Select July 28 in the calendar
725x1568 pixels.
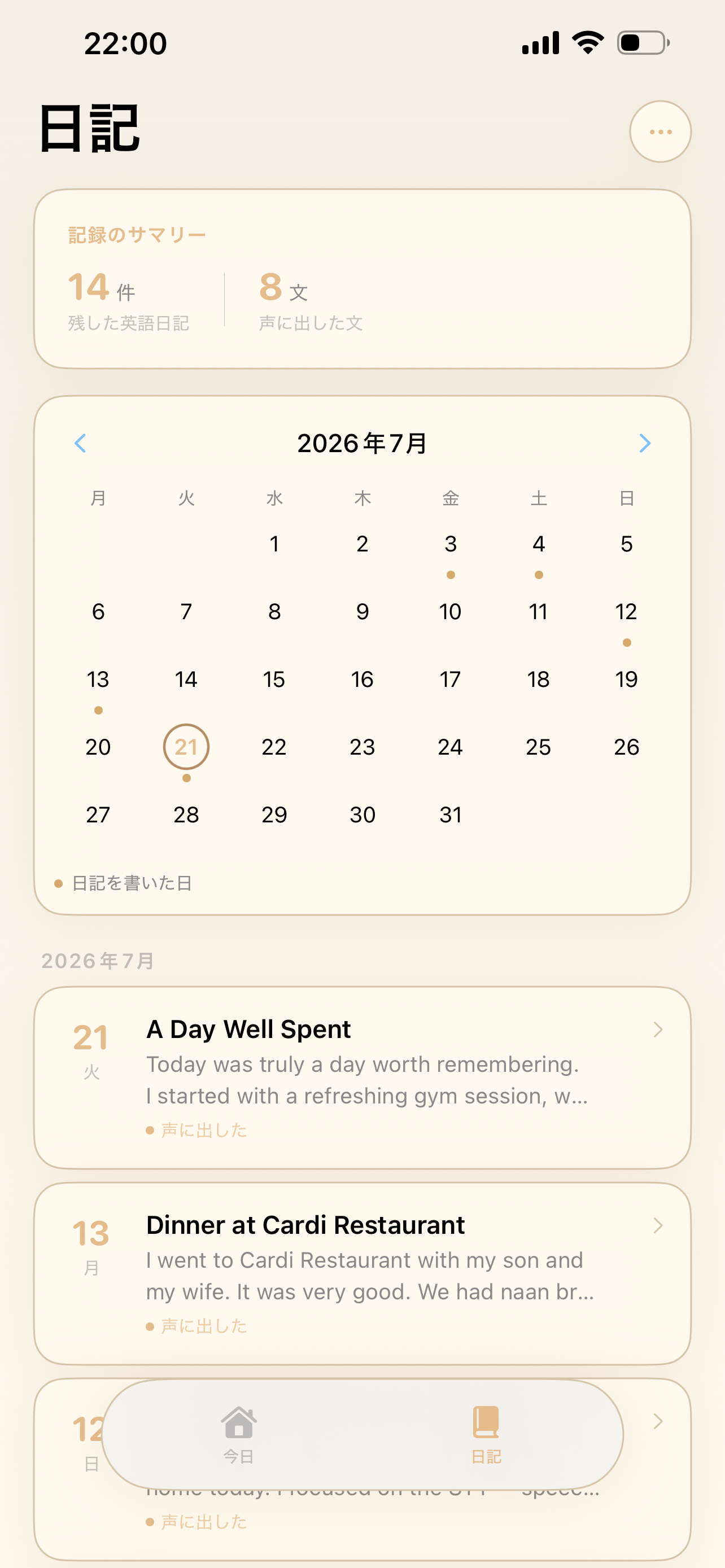tap(186, 815)
